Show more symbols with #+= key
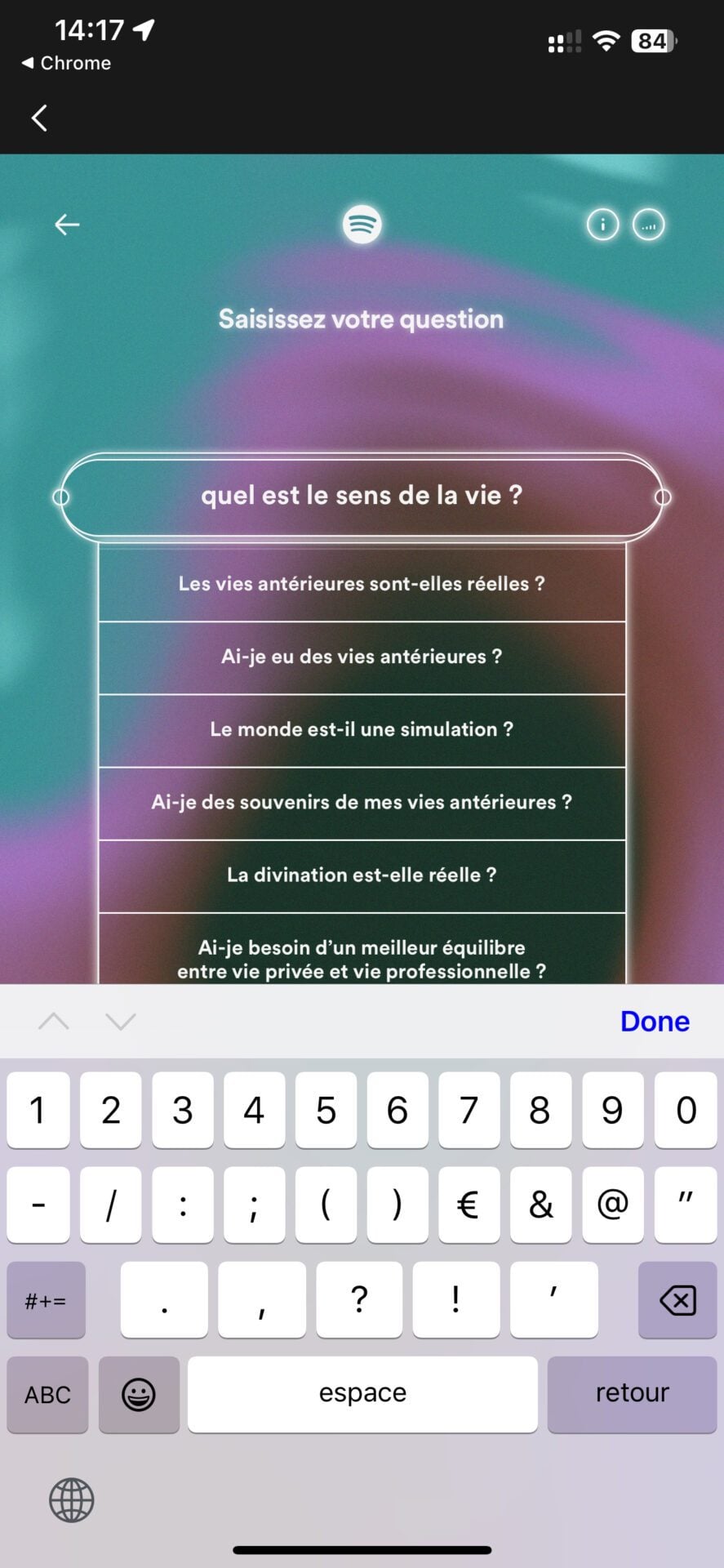The height and width of the screenshot is (1568, 724). (x=46, y=1300)
